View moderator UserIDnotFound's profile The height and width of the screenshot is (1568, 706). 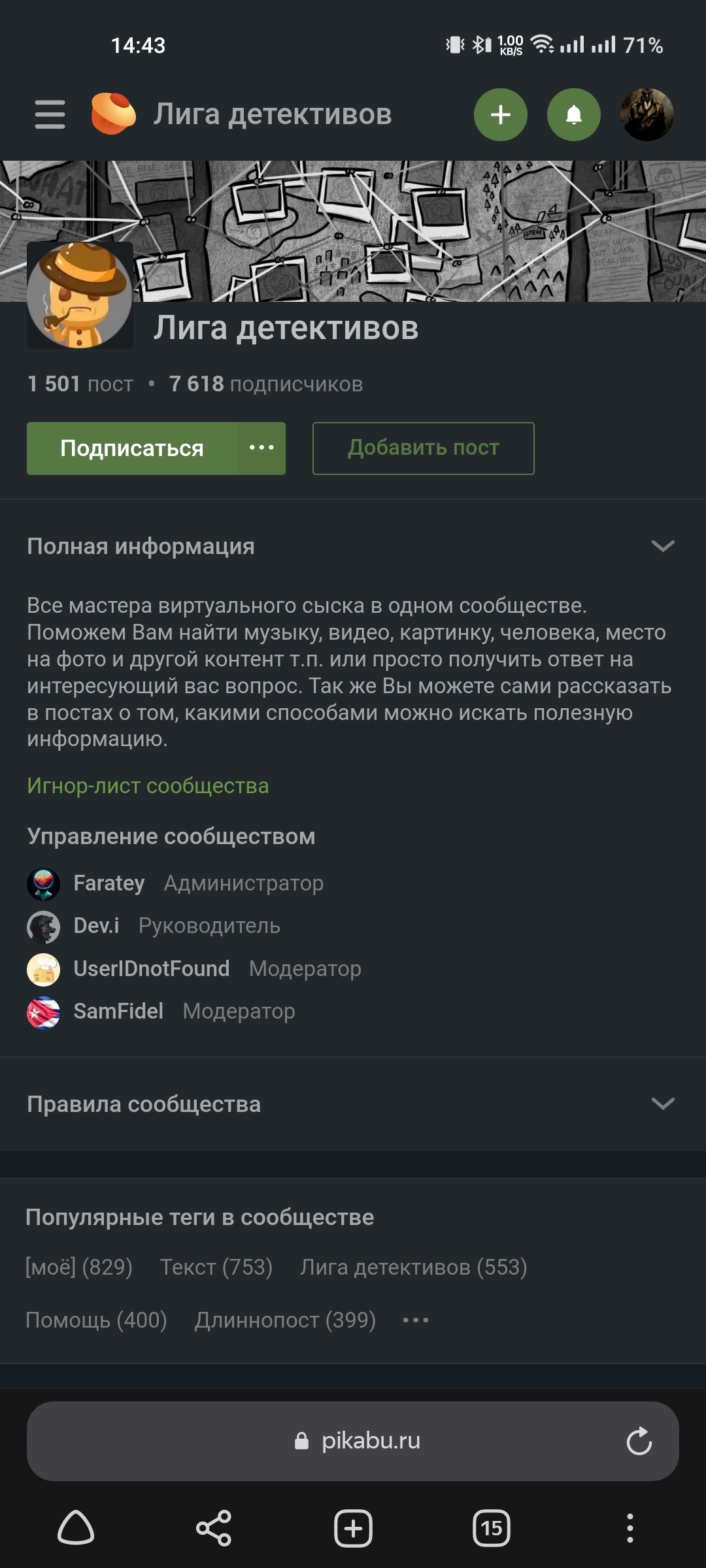tap(151, 969)
